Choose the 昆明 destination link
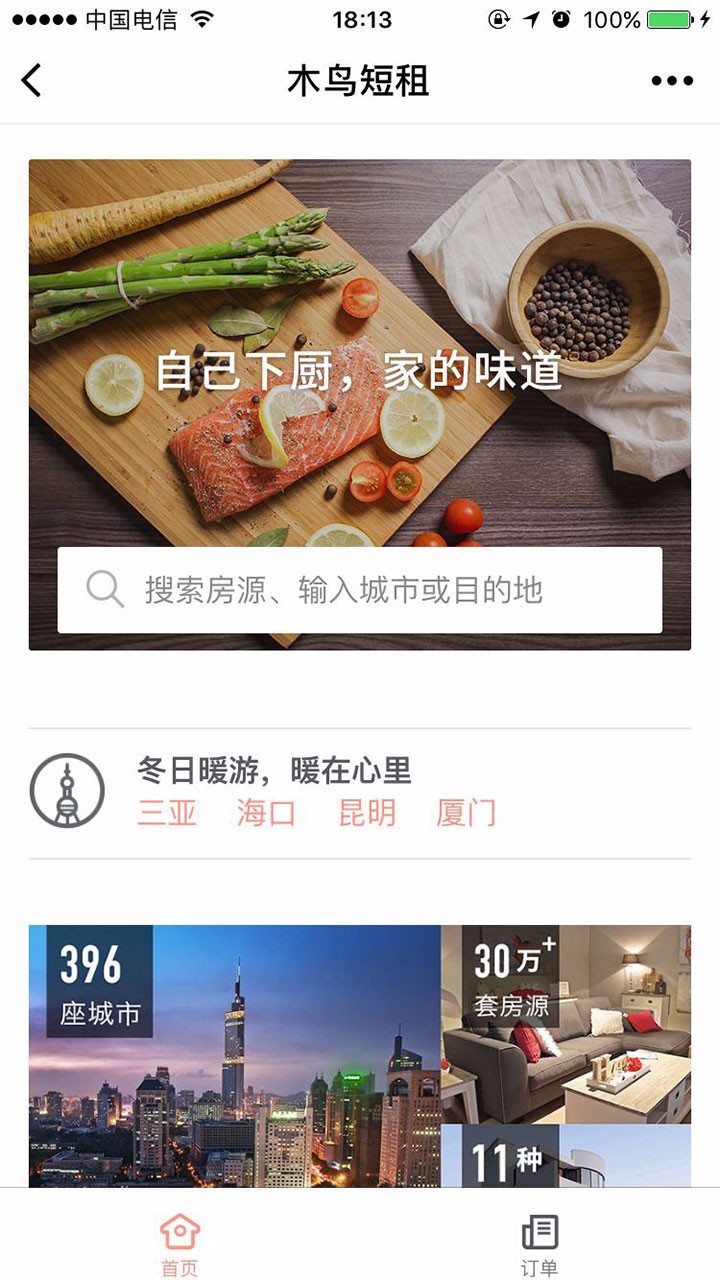720x1280 pixels. coord(367,813)
